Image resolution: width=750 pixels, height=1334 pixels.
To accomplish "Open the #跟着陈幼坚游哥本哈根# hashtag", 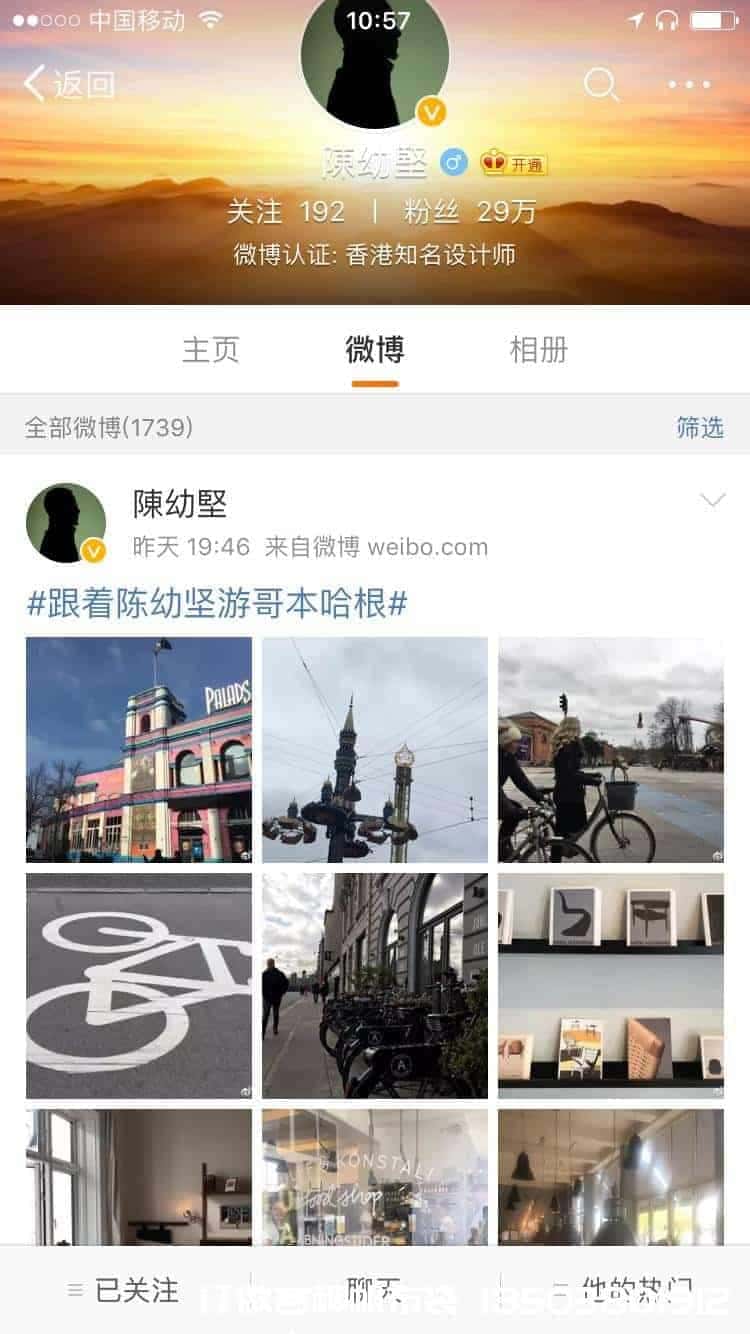I will pyautogui.click(x=216, y=604).
